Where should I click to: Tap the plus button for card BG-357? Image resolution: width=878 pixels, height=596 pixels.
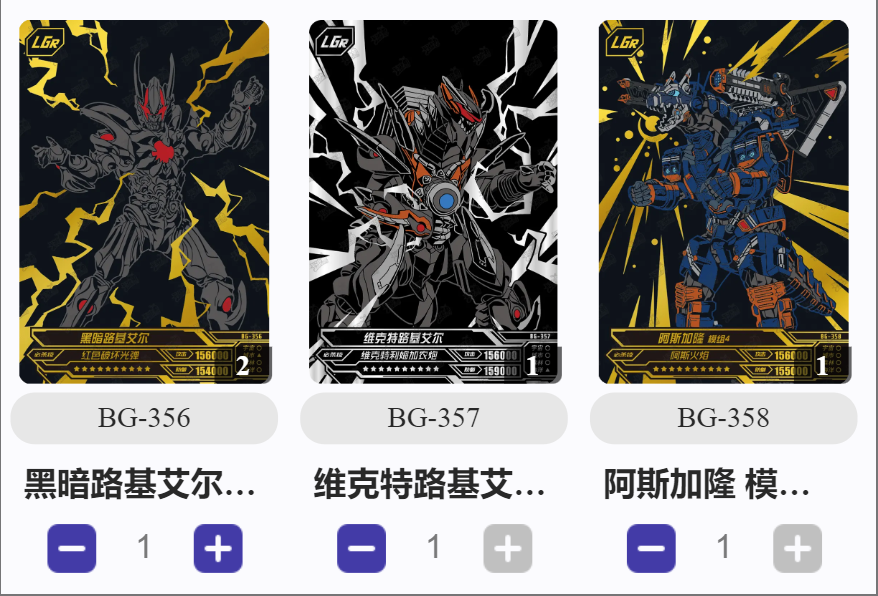click(x=508, y=548)
